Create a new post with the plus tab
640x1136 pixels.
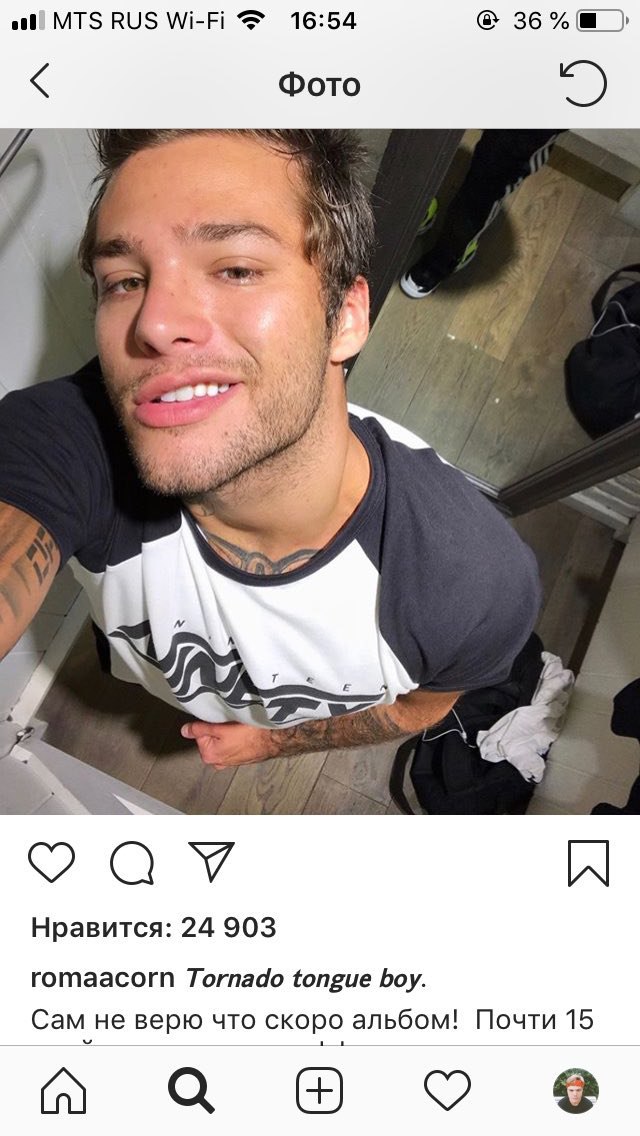[x=320, y=1090]
